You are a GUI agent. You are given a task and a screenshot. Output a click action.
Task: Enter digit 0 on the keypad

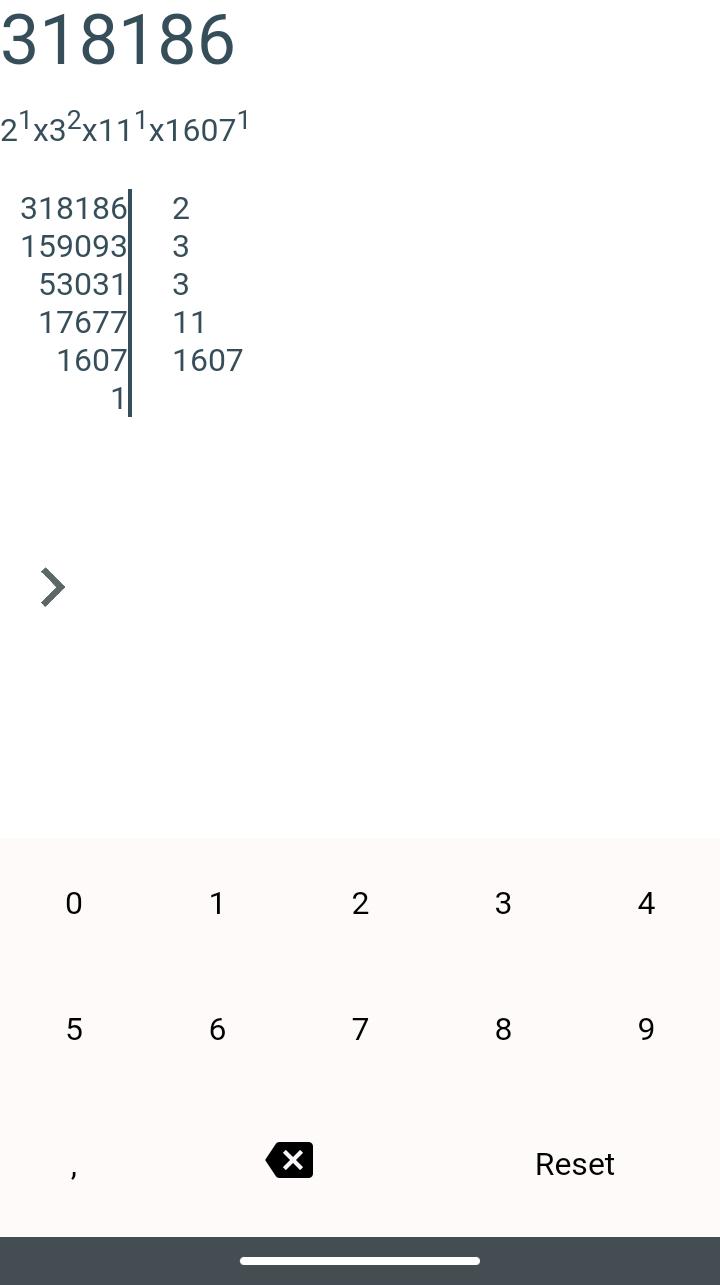(74, 903)
